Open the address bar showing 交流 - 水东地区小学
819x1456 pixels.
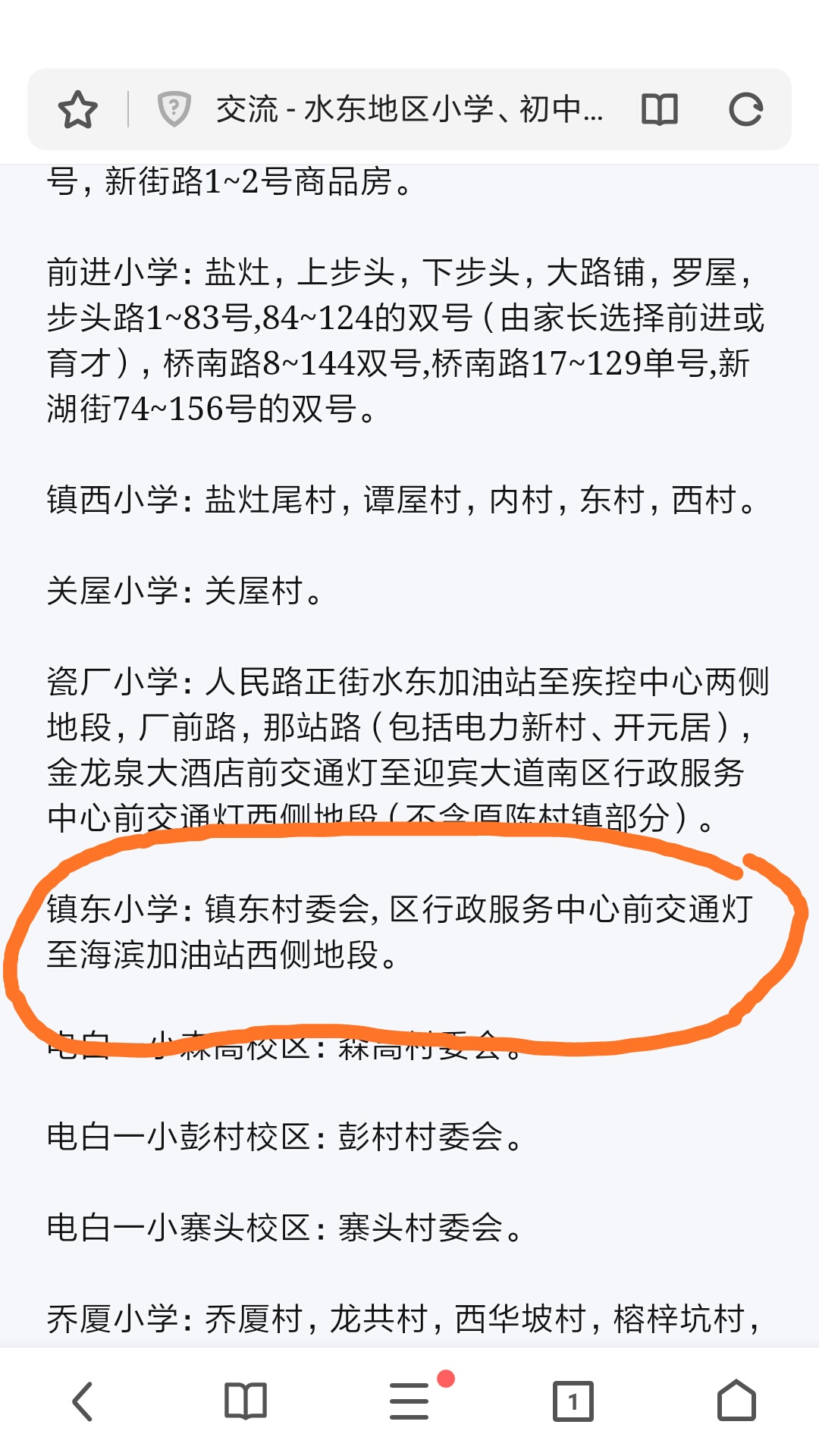[x=409, y=109]
